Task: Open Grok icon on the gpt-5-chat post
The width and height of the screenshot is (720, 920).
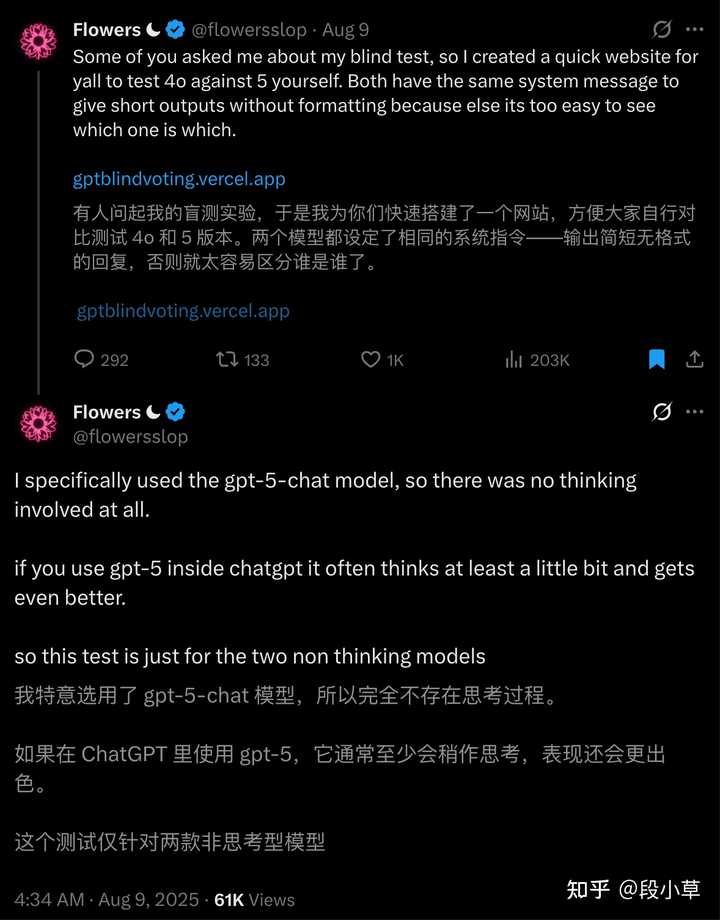Action: click(661, 412)
